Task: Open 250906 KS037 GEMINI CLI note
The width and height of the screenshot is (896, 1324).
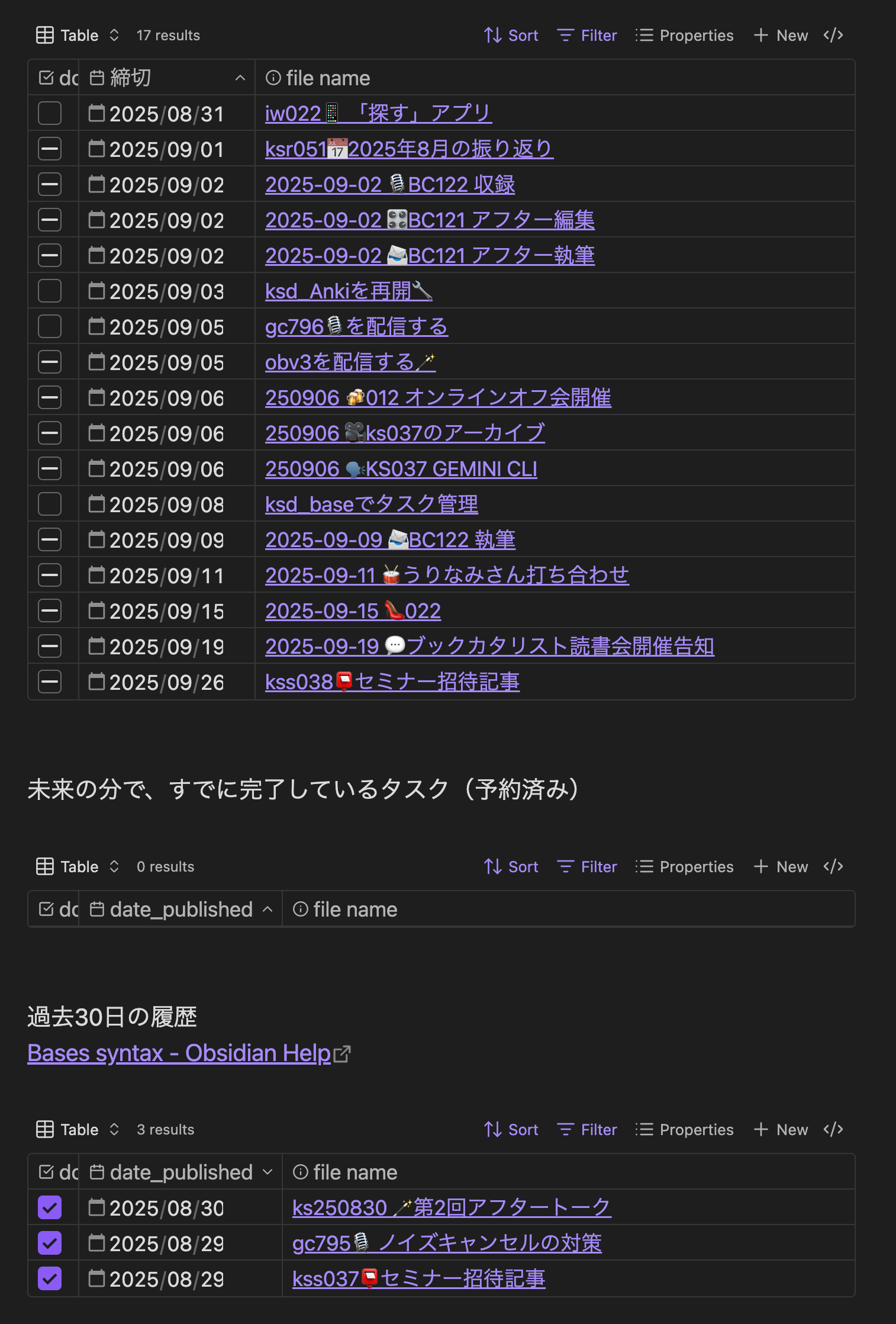Action: pyautogui.click(x=401, y=468)
